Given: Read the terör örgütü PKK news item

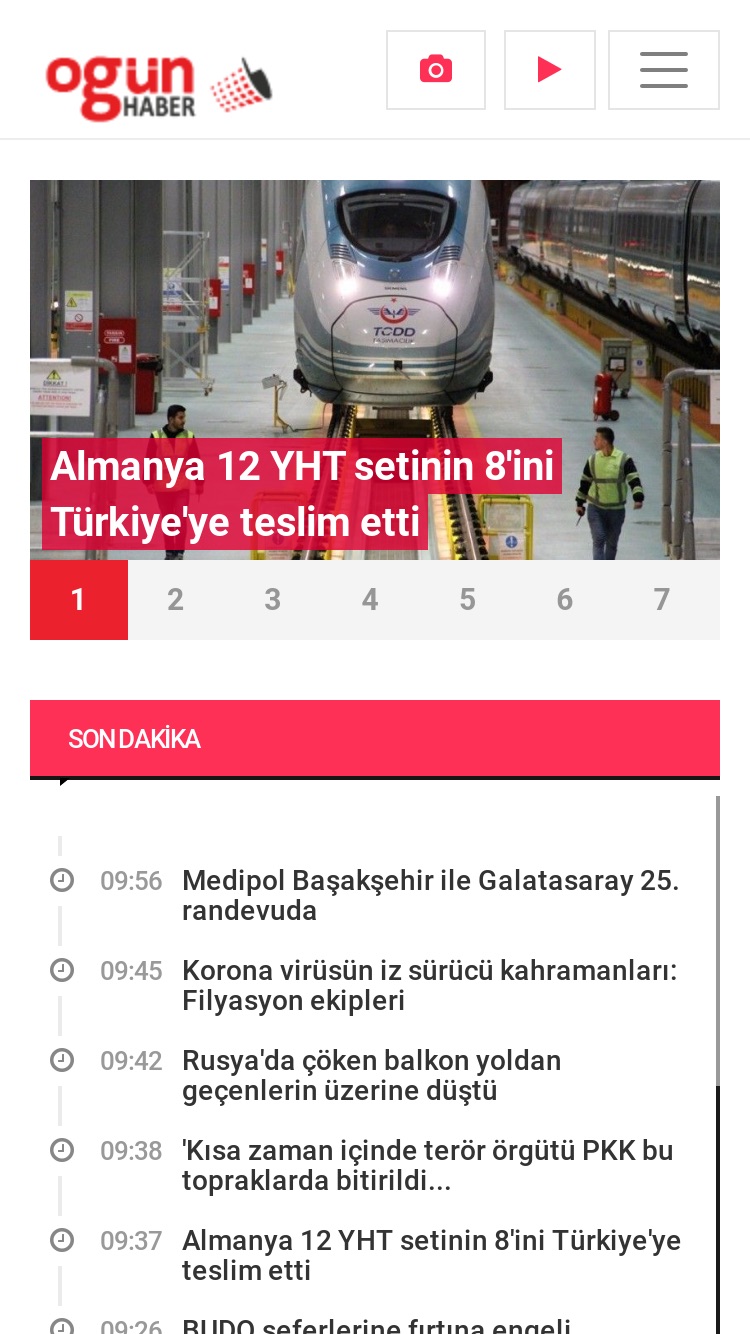Looking at the screenshot, I should click(x=428, y=1166).
